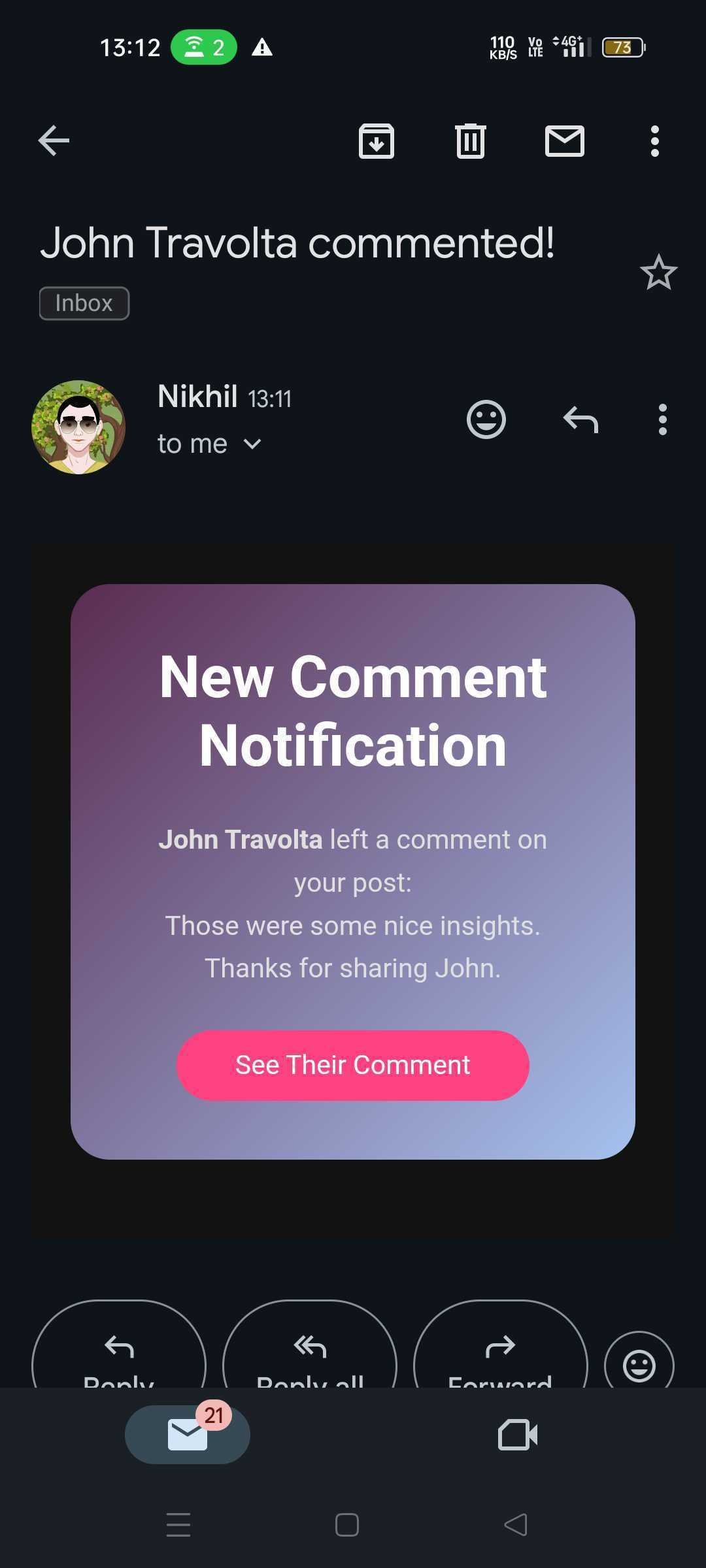The image size is (706, 1568).
Task: Reply using arrow beside sender name
Action: pos(580,419)
